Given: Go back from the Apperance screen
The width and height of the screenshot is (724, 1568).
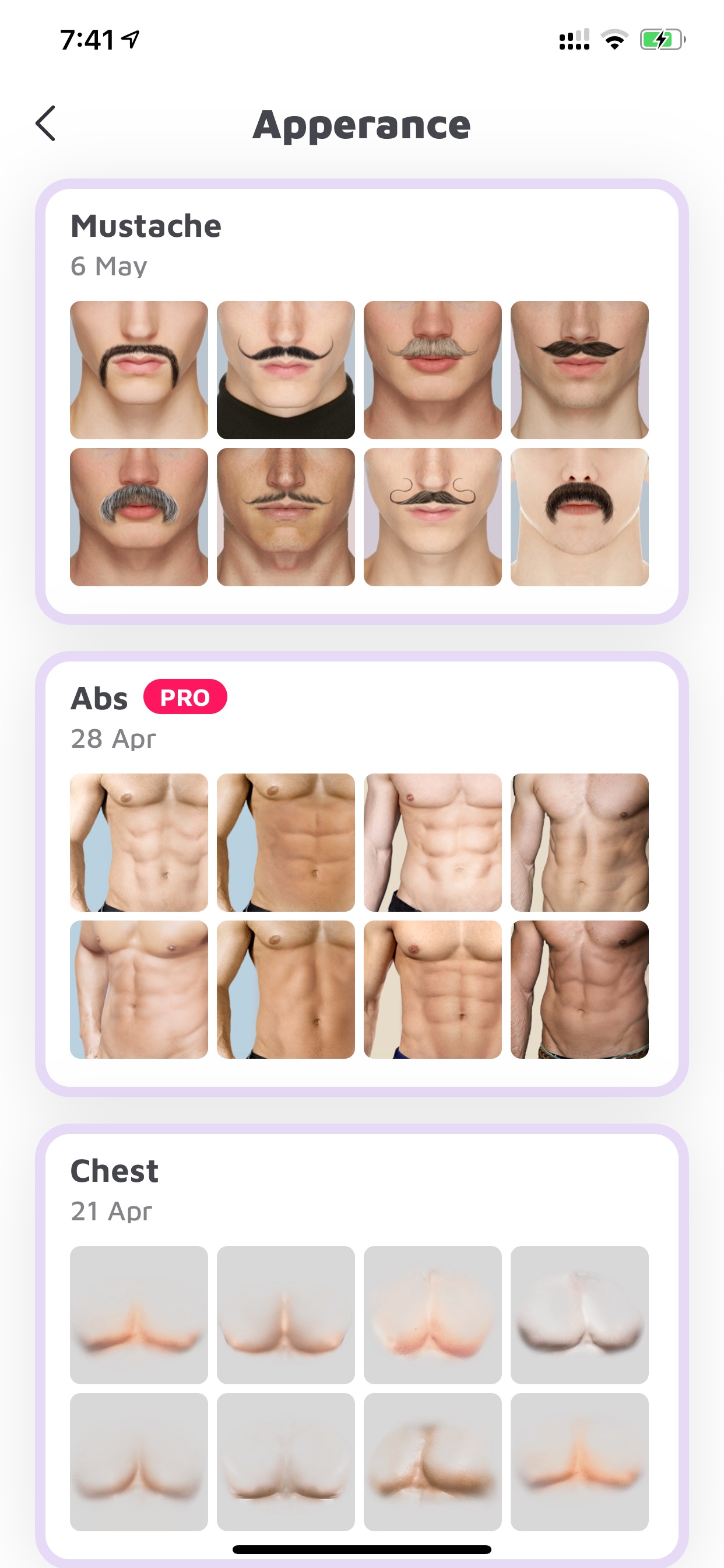Looking at the screenshot, I should click(x=45, y=124).
